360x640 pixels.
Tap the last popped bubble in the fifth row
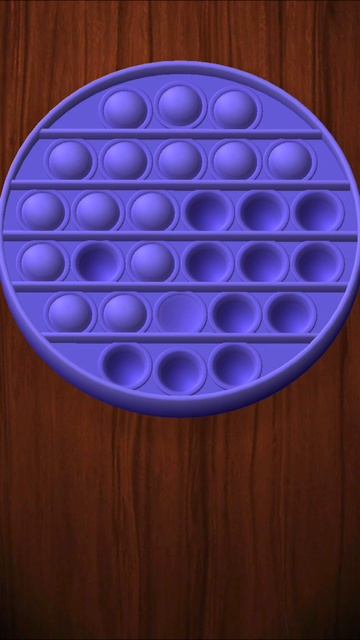[x=290, y=313]
